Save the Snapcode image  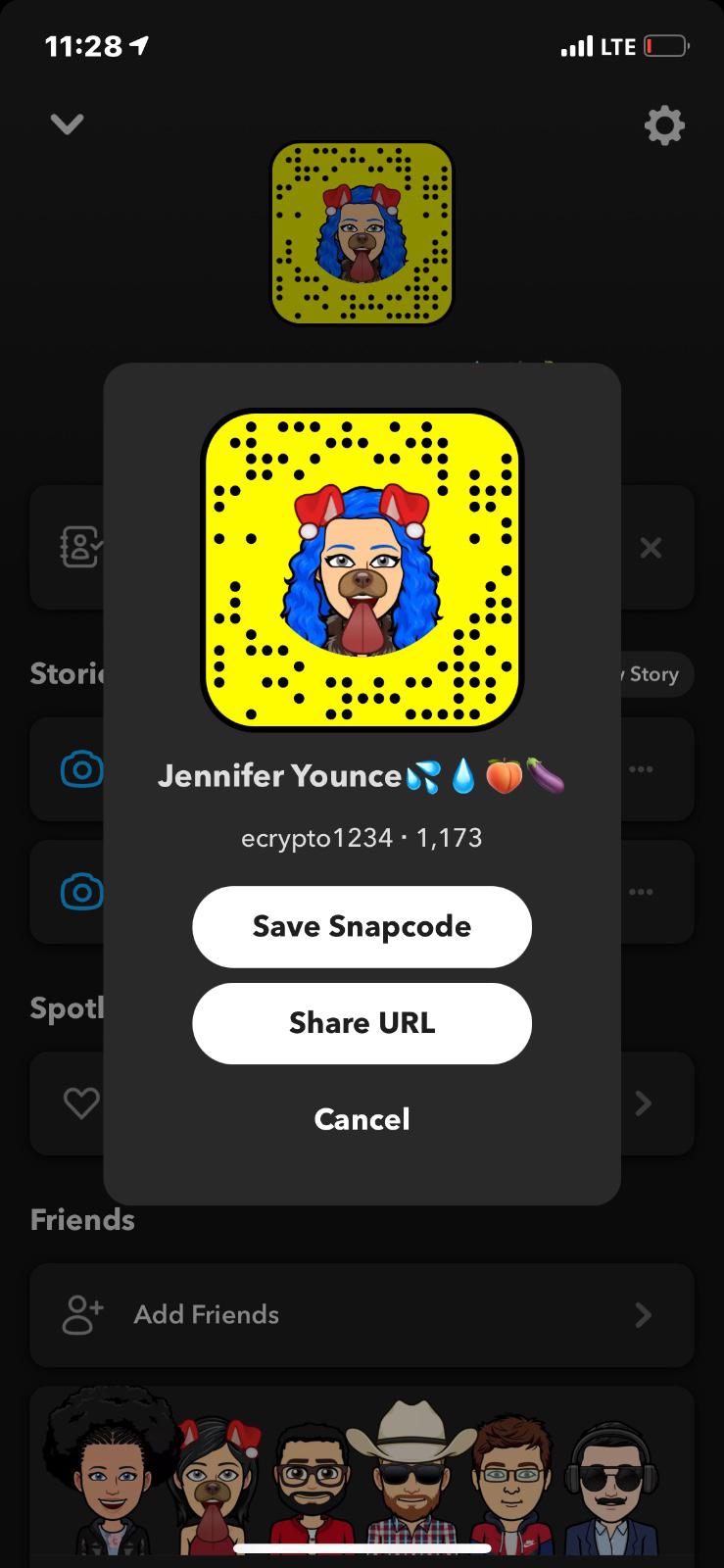click(x=362, y=926)
